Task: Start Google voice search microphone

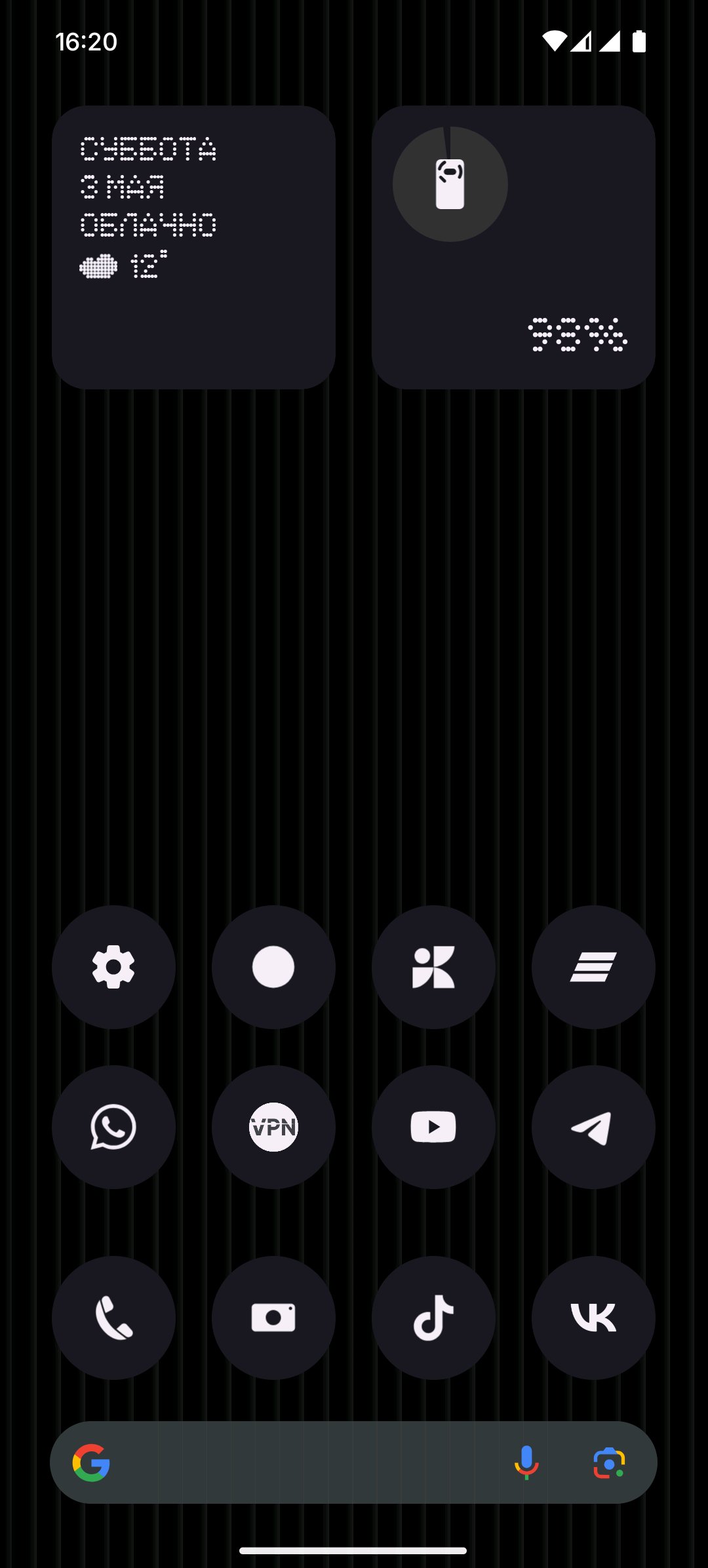Action: 526,1462
